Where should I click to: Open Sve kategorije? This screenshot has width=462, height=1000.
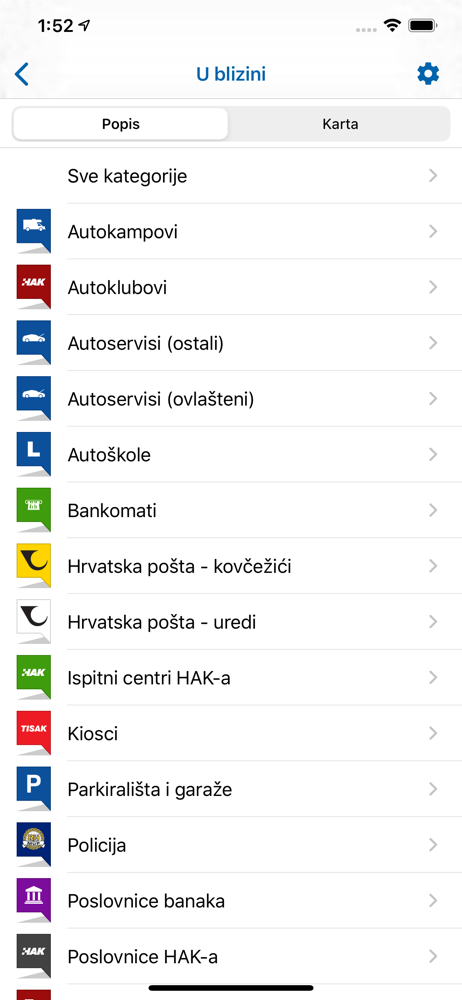point(231,176)
